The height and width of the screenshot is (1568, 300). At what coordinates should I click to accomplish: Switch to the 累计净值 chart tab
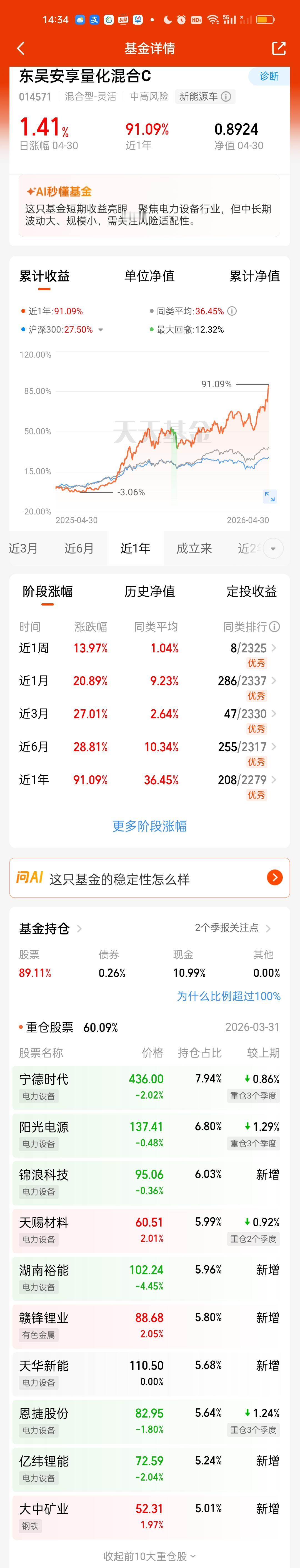(254, 276)
